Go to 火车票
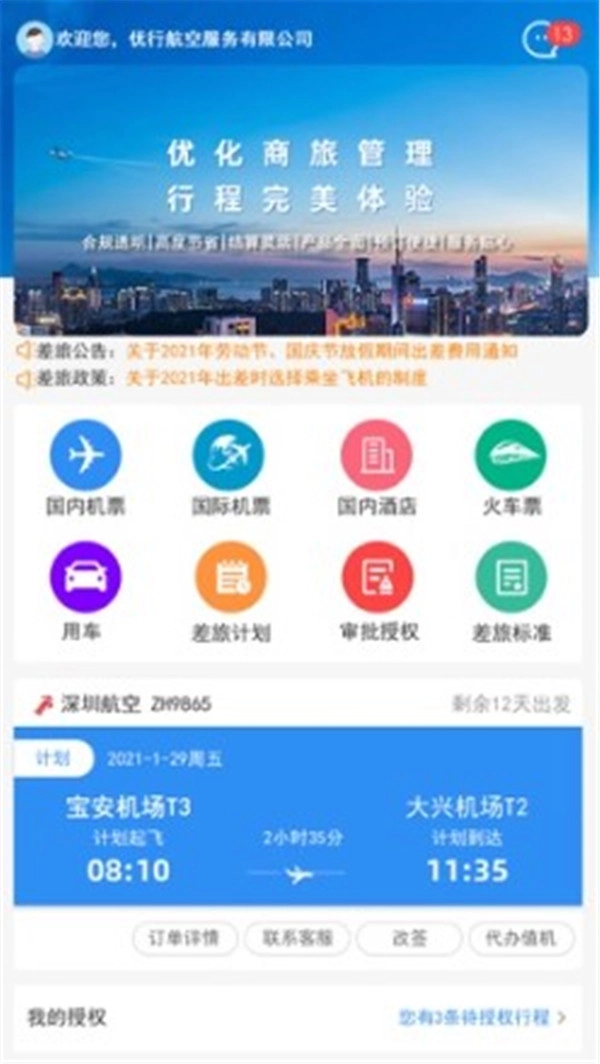The image size is (600, 1064). pos(510,468)
